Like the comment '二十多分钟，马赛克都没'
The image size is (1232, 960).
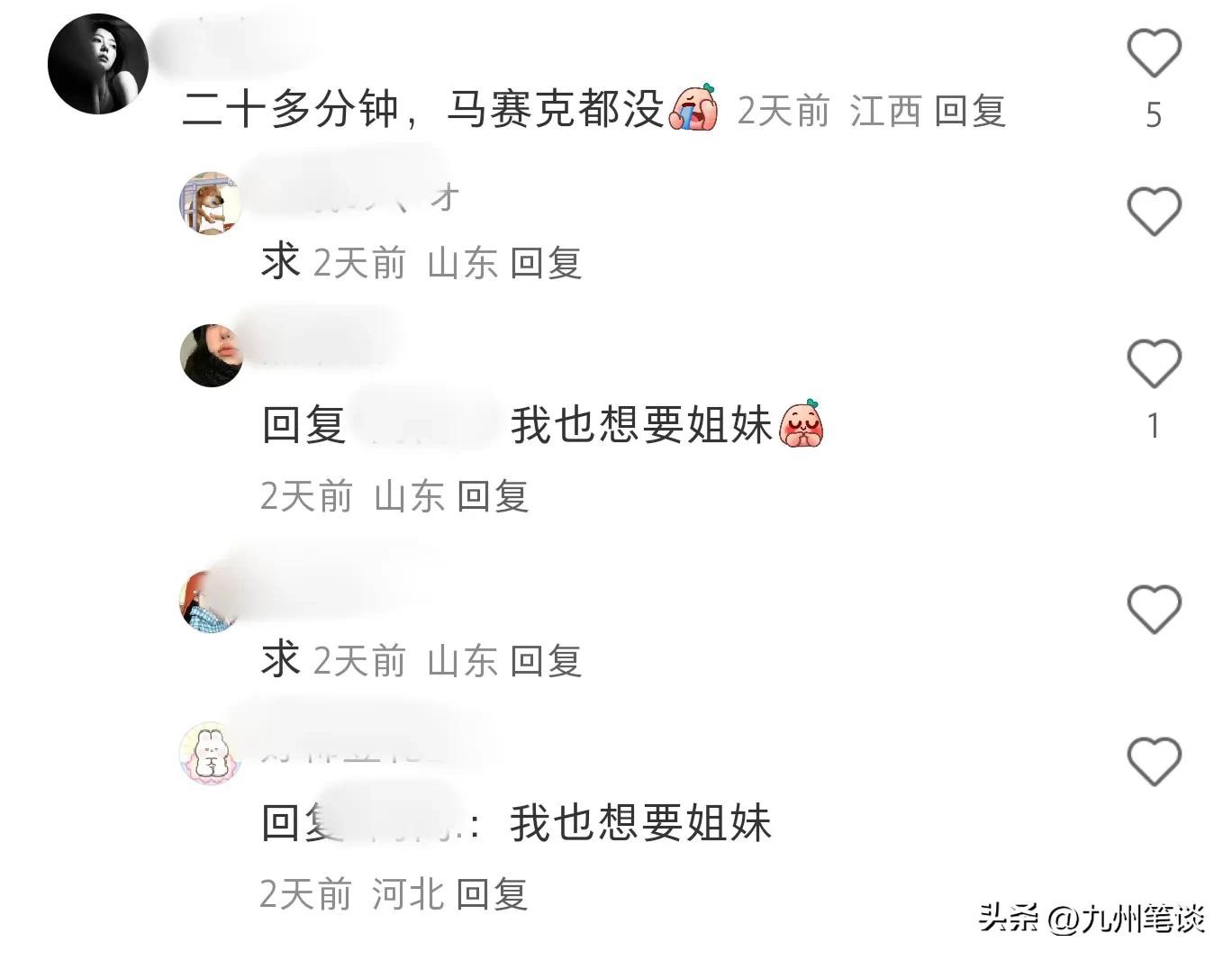[x=1154, y=54]
